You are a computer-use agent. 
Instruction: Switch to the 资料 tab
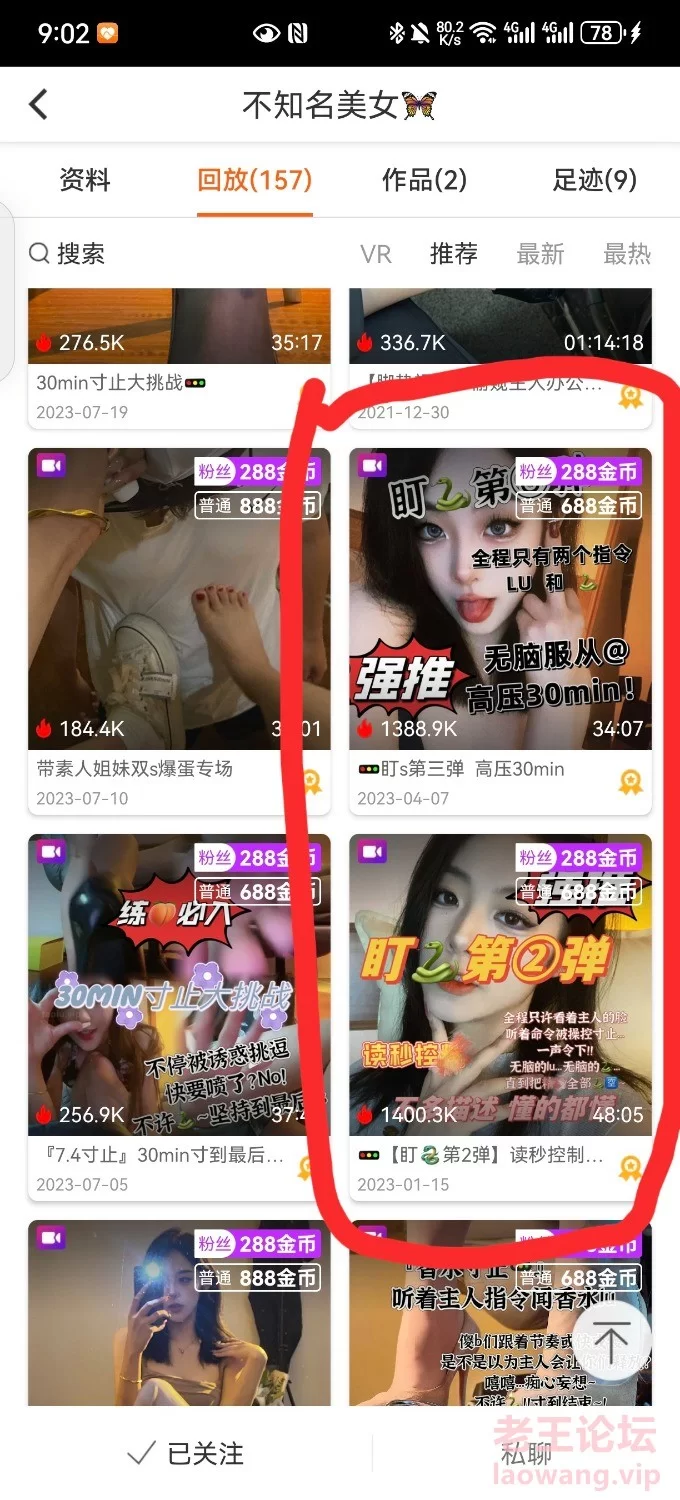click(85, 180)
